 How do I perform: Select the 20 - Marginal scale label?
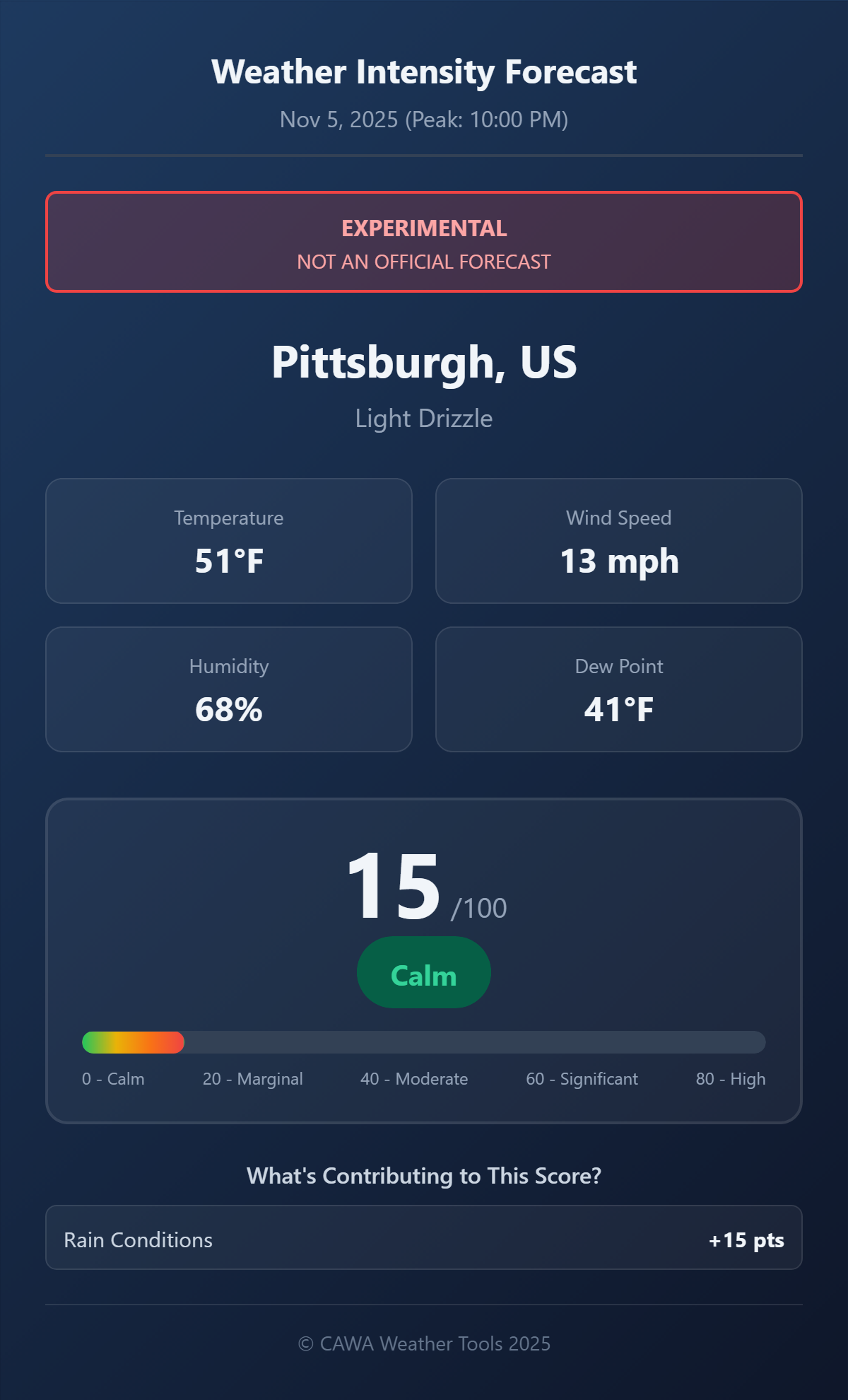coord(252,1078)
